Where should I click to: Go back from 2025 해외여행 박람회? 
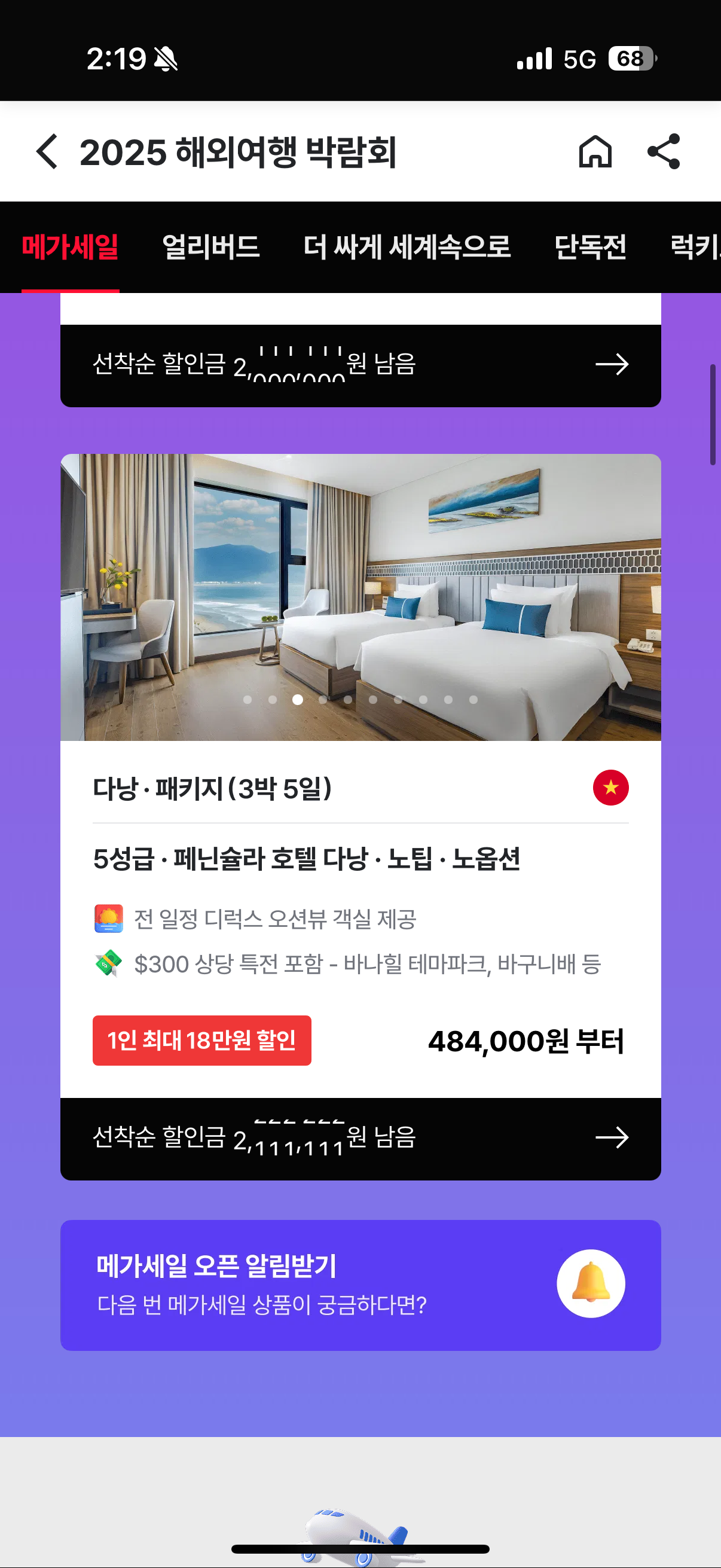click(x=47, y=151)
